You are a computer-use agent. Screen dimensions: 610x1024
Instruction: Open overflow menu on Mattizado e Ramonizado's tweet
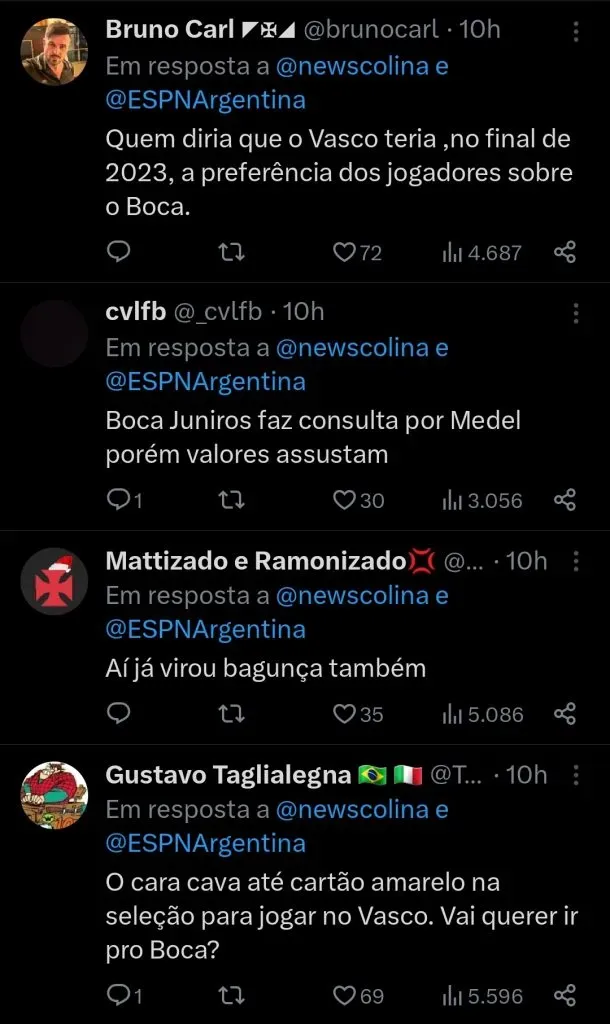tap(576, 561)
